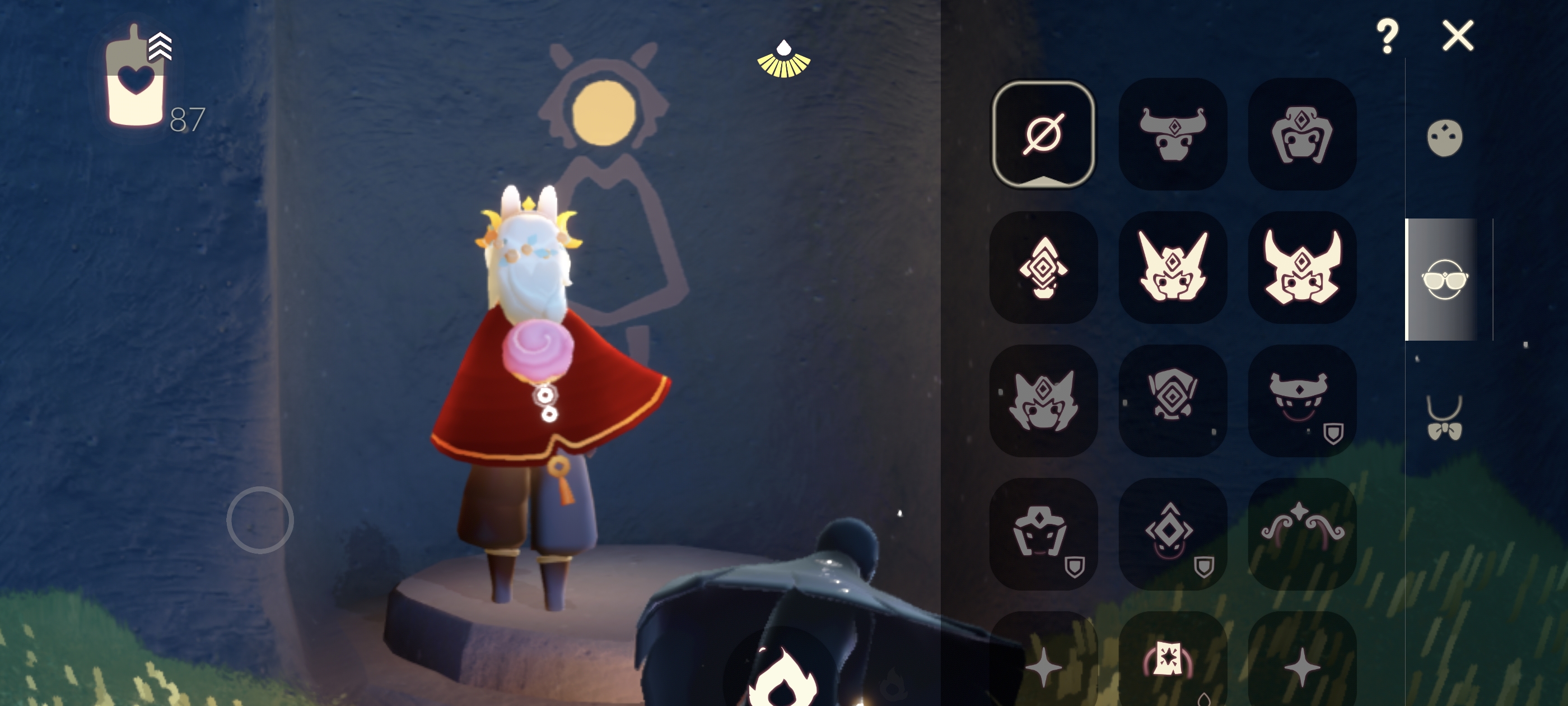The height and width of the screenshot is (706, 1568).
Task: Equip the bull horns head accessory
Action: [x=1172, y=134]
